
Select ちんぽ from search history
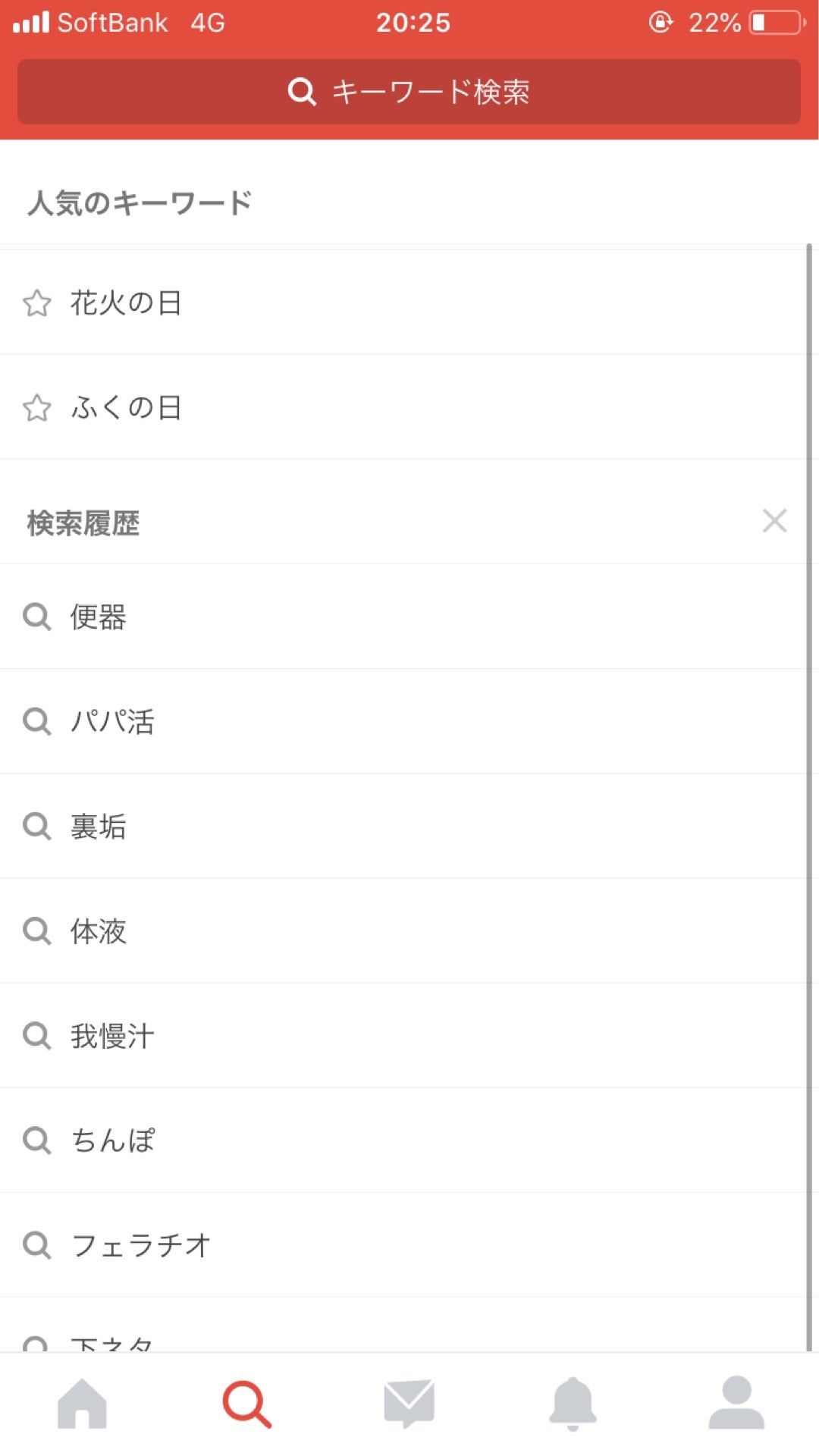pos(112,1141)
